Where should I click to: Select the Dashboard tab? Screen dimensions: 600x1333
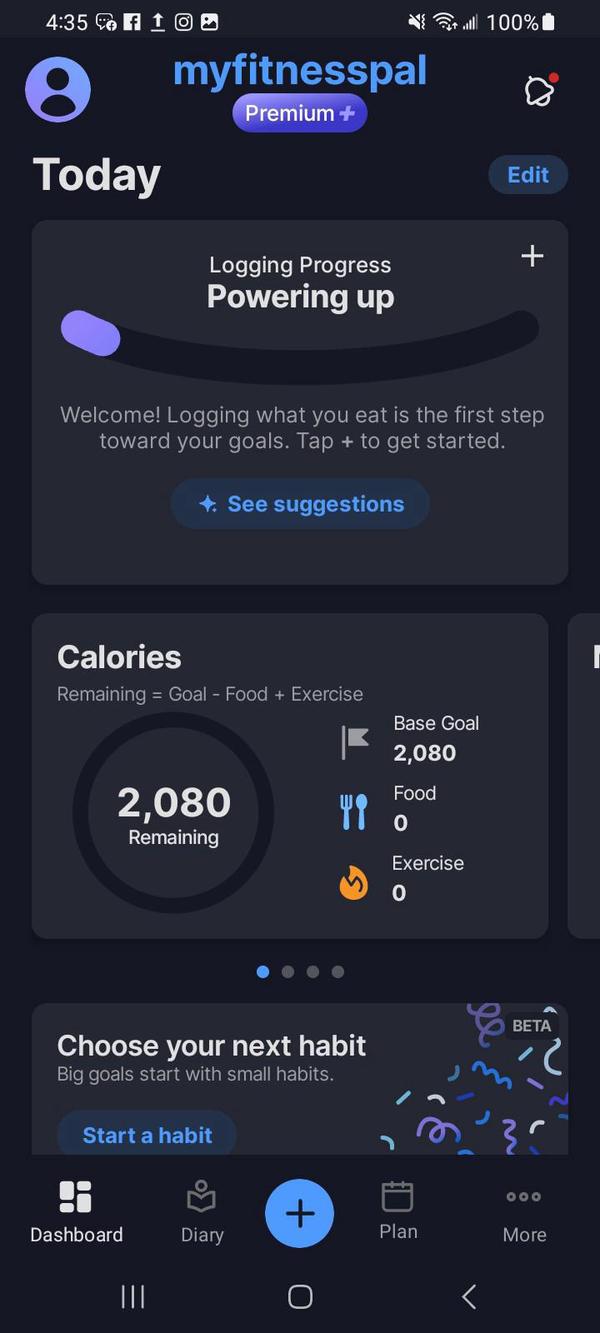coord(76,1213)
